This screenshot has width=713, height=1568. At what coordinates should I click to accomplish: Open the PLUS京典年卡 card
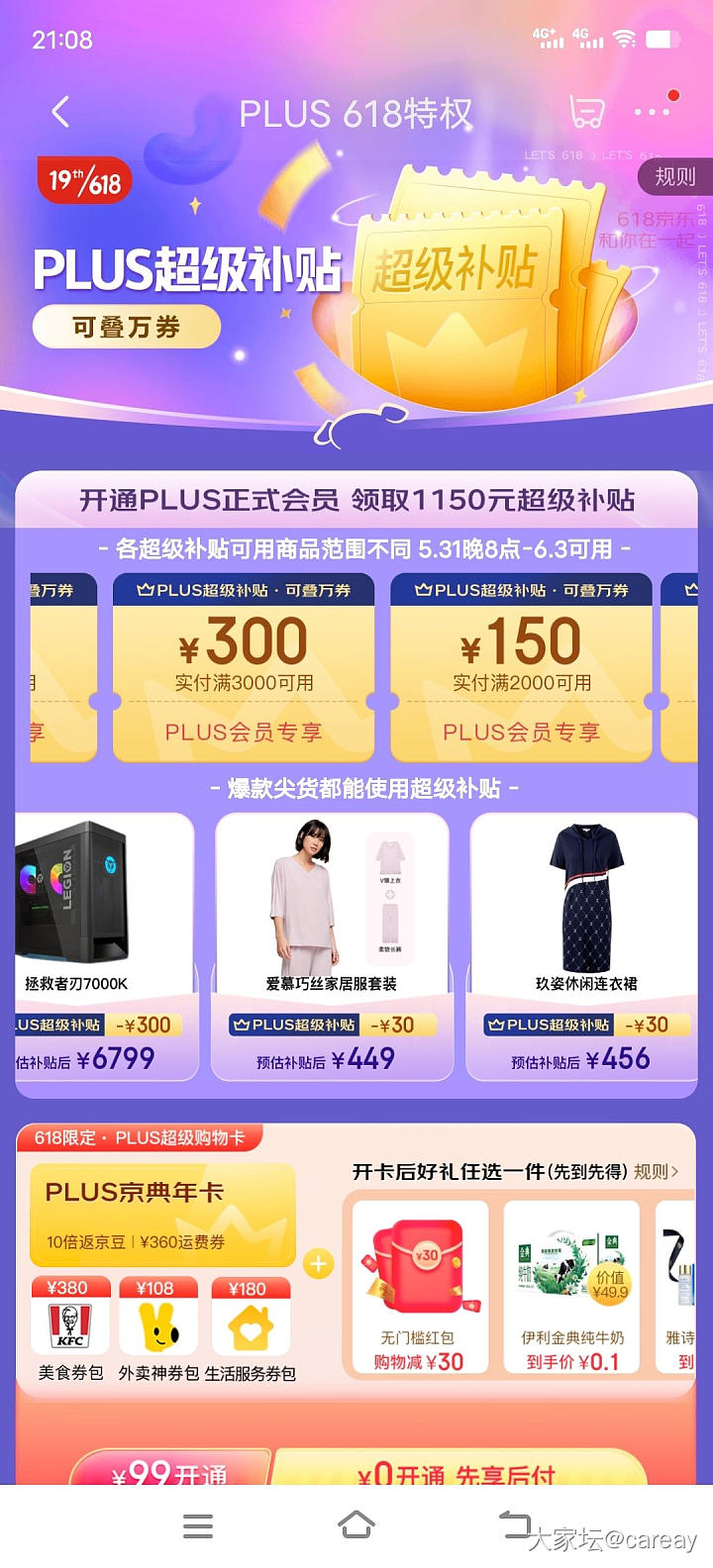[x=163, y=1215]
